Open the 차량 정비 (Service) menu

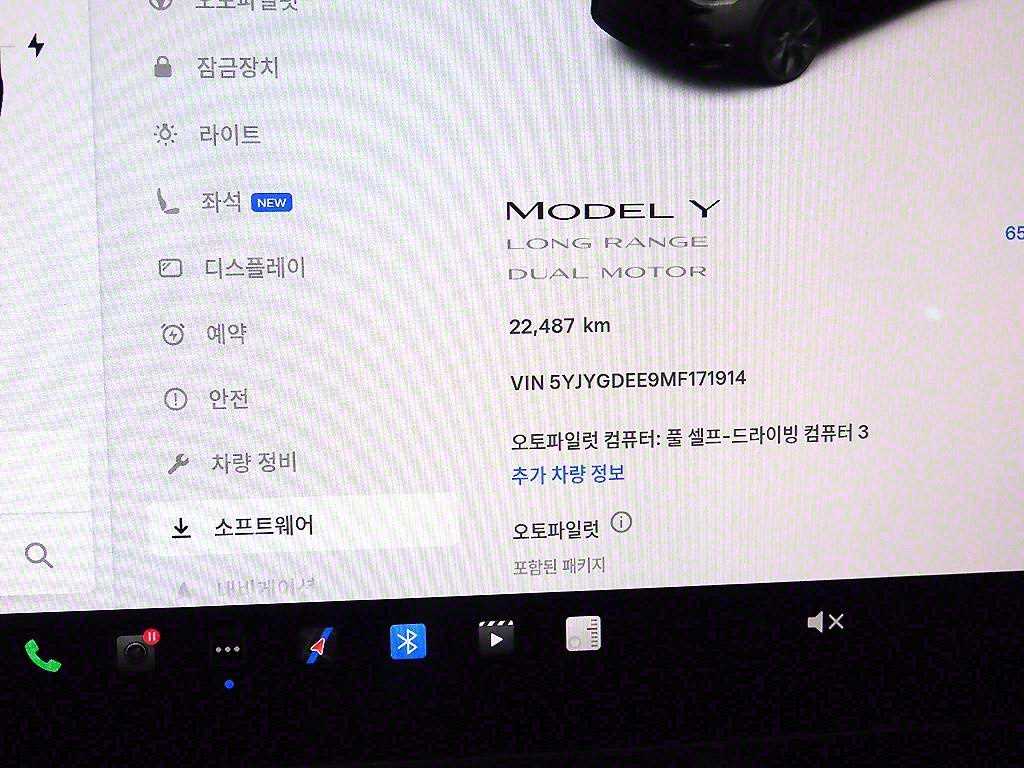253,463
